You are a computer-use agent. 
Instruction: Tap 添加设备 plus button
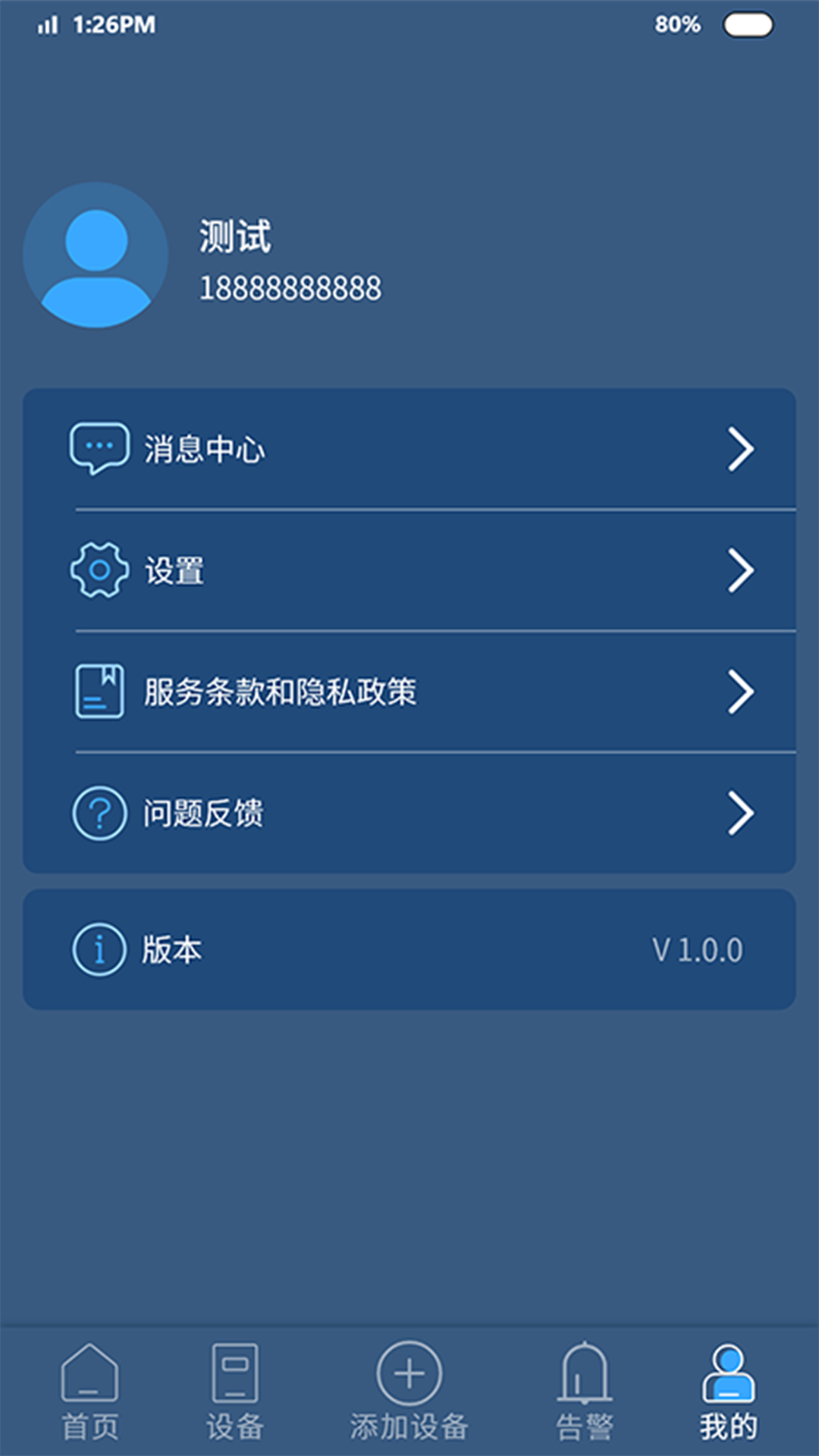point(409,1374)
